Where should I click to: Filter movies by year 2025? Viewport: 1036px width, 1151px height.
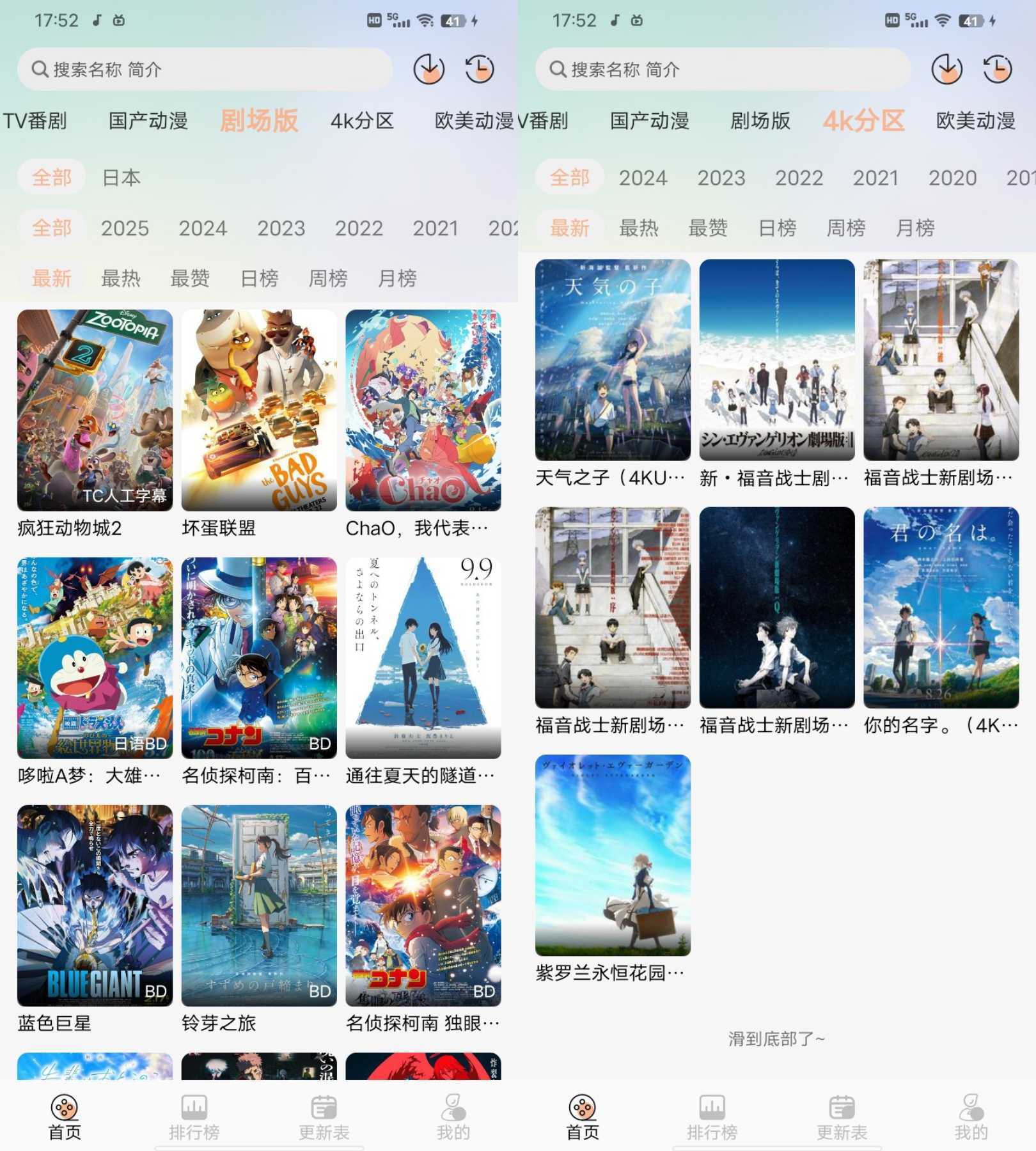point(125,228)
